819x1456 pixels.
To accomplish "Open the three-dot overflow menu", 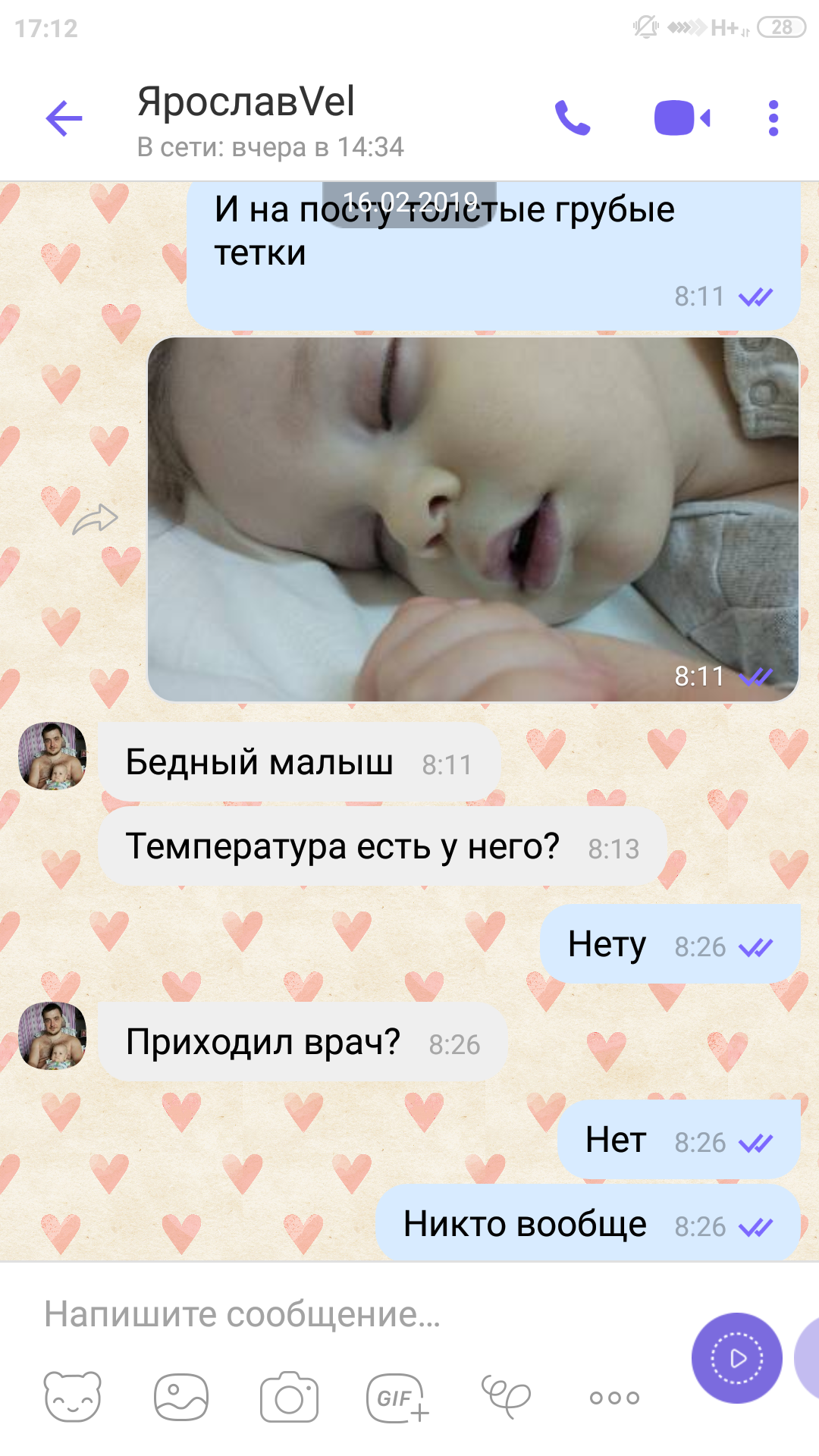I will [773, 118].
